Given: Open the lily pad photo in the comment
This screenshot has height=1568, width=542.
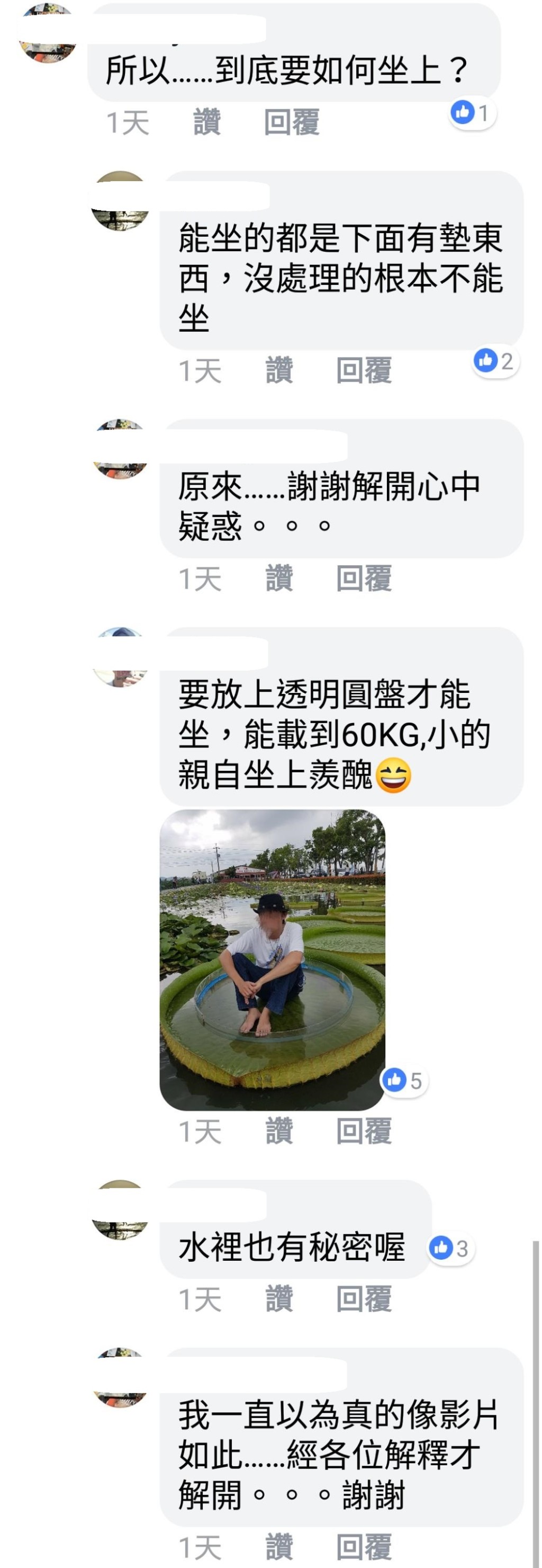Looking at the screenshot, I should click(x=272, y=960).
